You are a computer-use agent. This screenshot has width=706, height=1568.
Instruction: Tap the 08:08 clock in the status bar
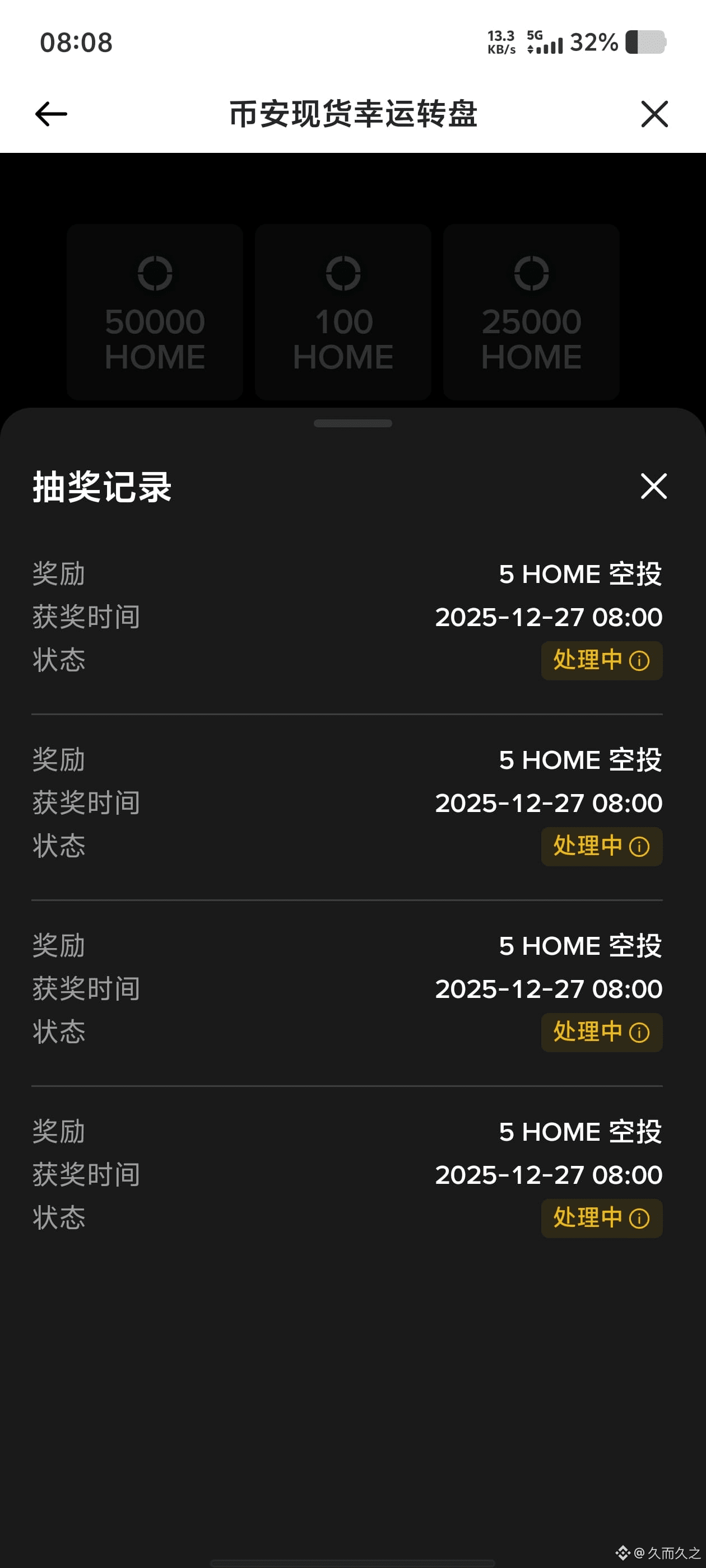[75, 41]
